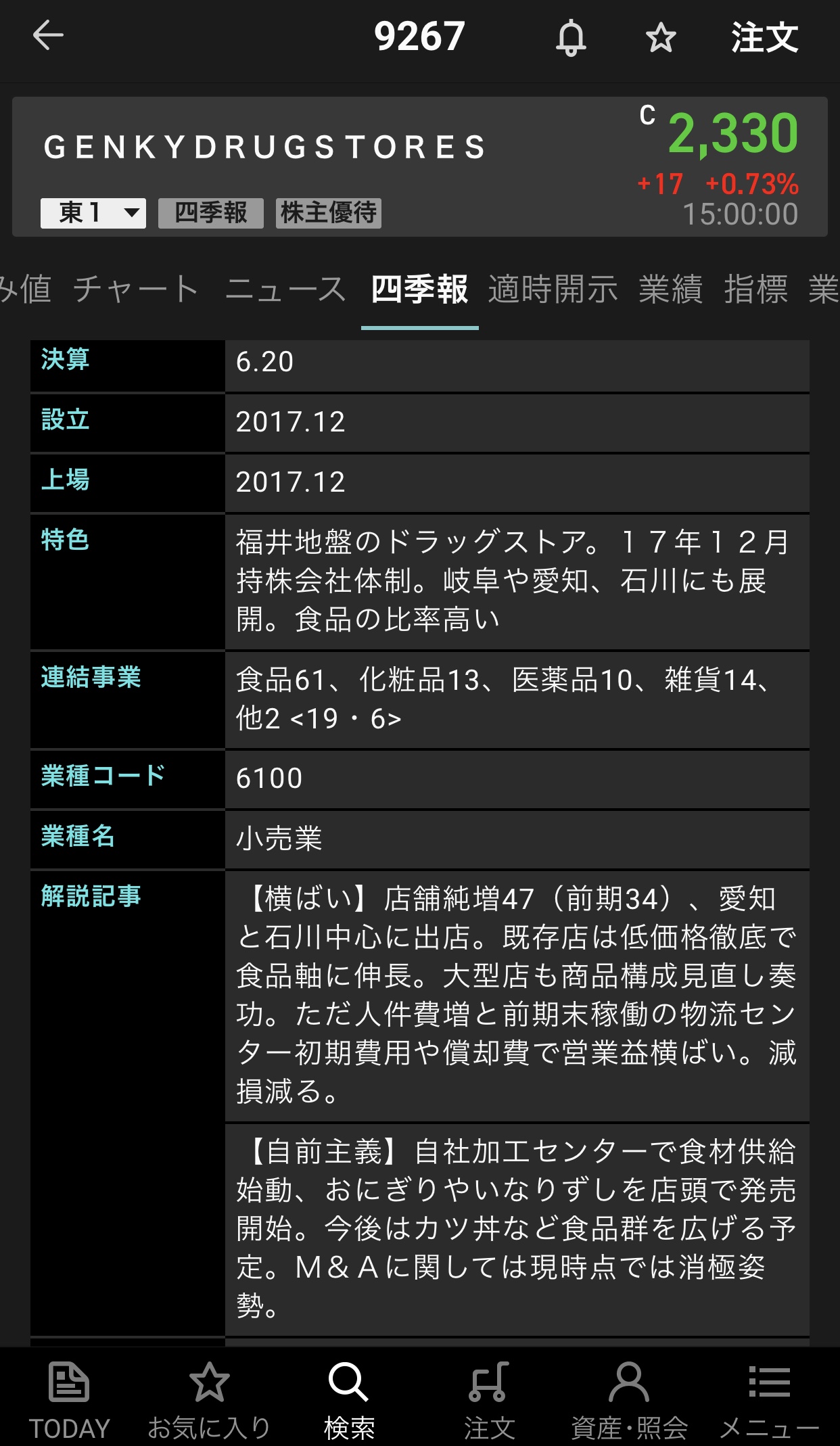This screenshot has height=1446, width=840.
Task: Go back using the arrow icon
Action: (48, 36)
